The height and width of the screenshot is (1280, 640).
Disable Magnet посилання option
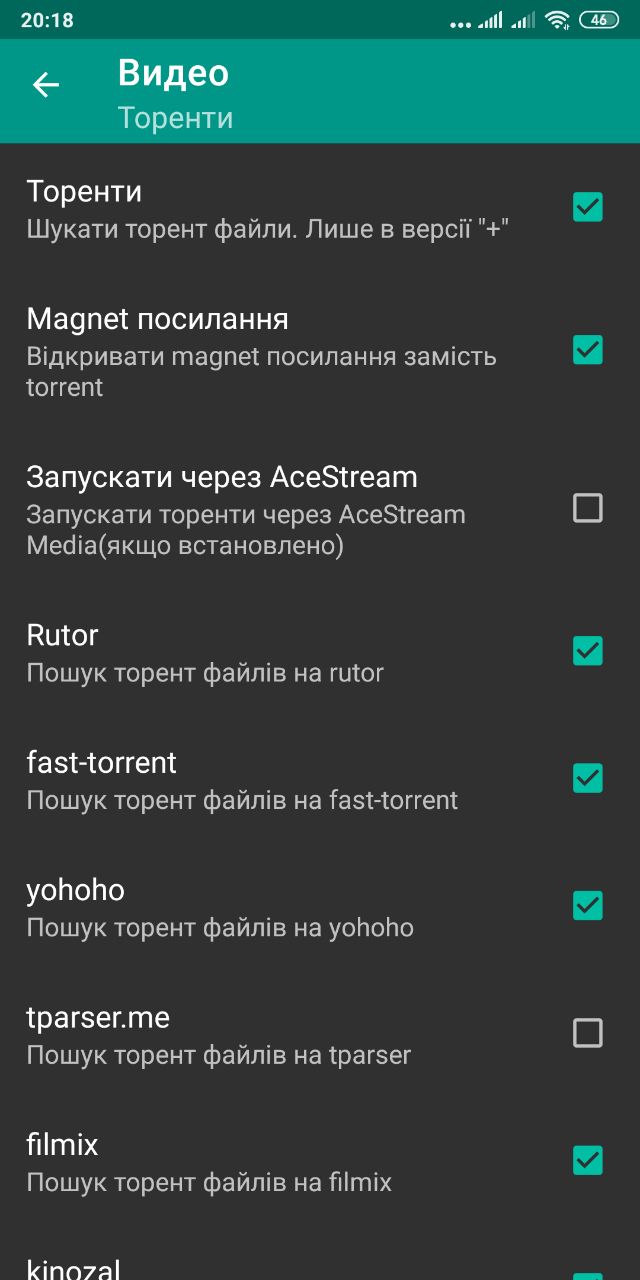(588, 350)
